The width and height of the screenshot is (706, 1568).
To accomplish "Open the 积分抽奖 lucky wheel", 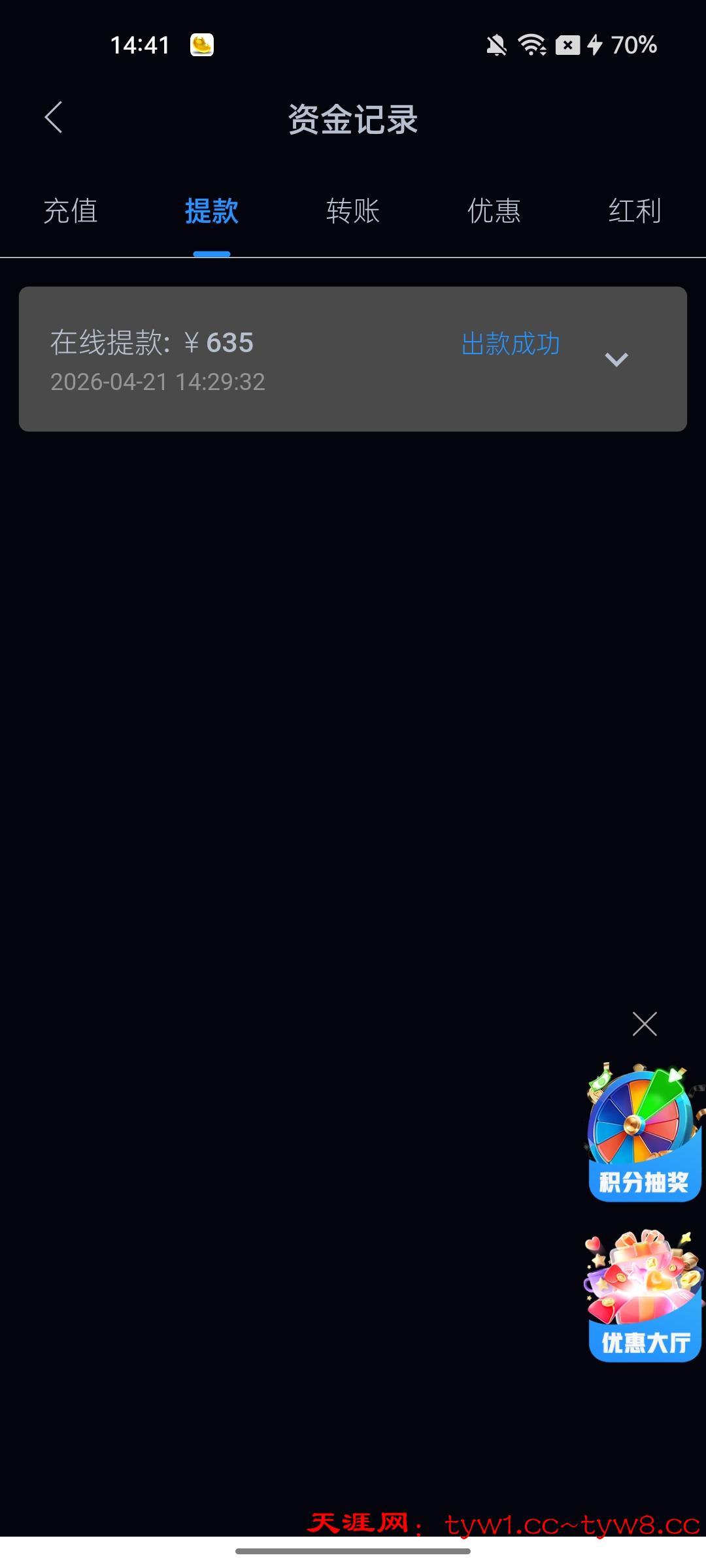I will (644, 1134).
